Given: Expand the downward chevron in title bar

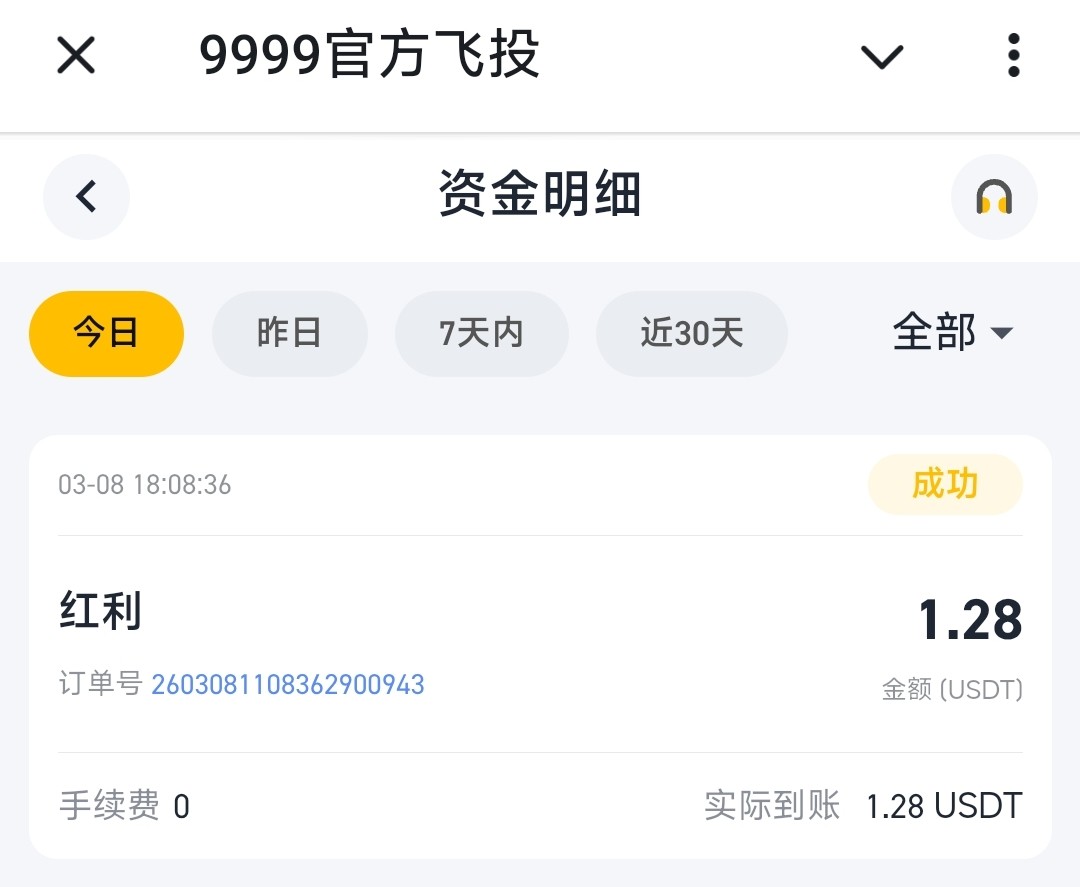Looking at the screenshot, I should [882, 56].
